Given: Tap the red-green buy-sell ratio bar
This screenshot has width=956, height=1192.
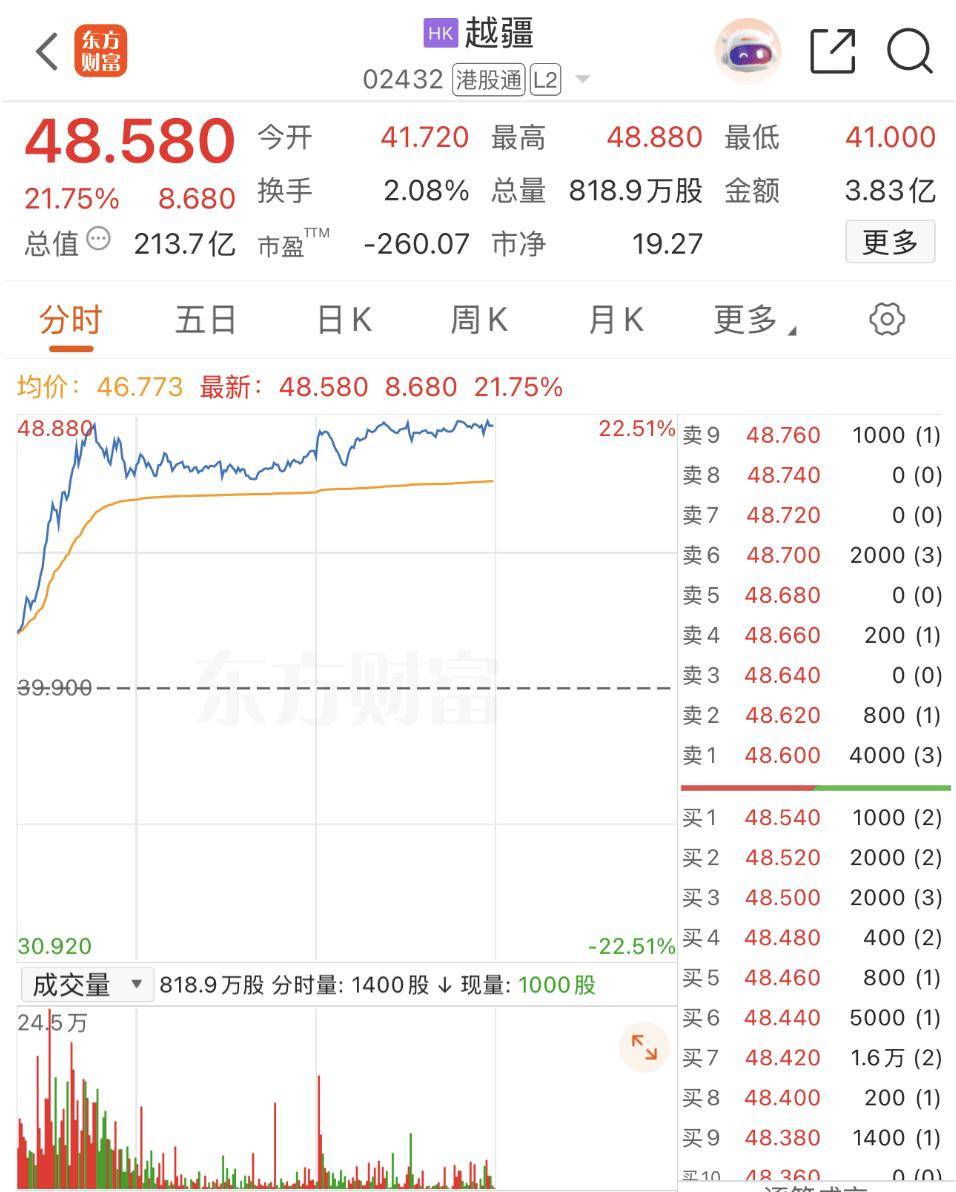Looking at the screenshot, I should tap(815, 786).
